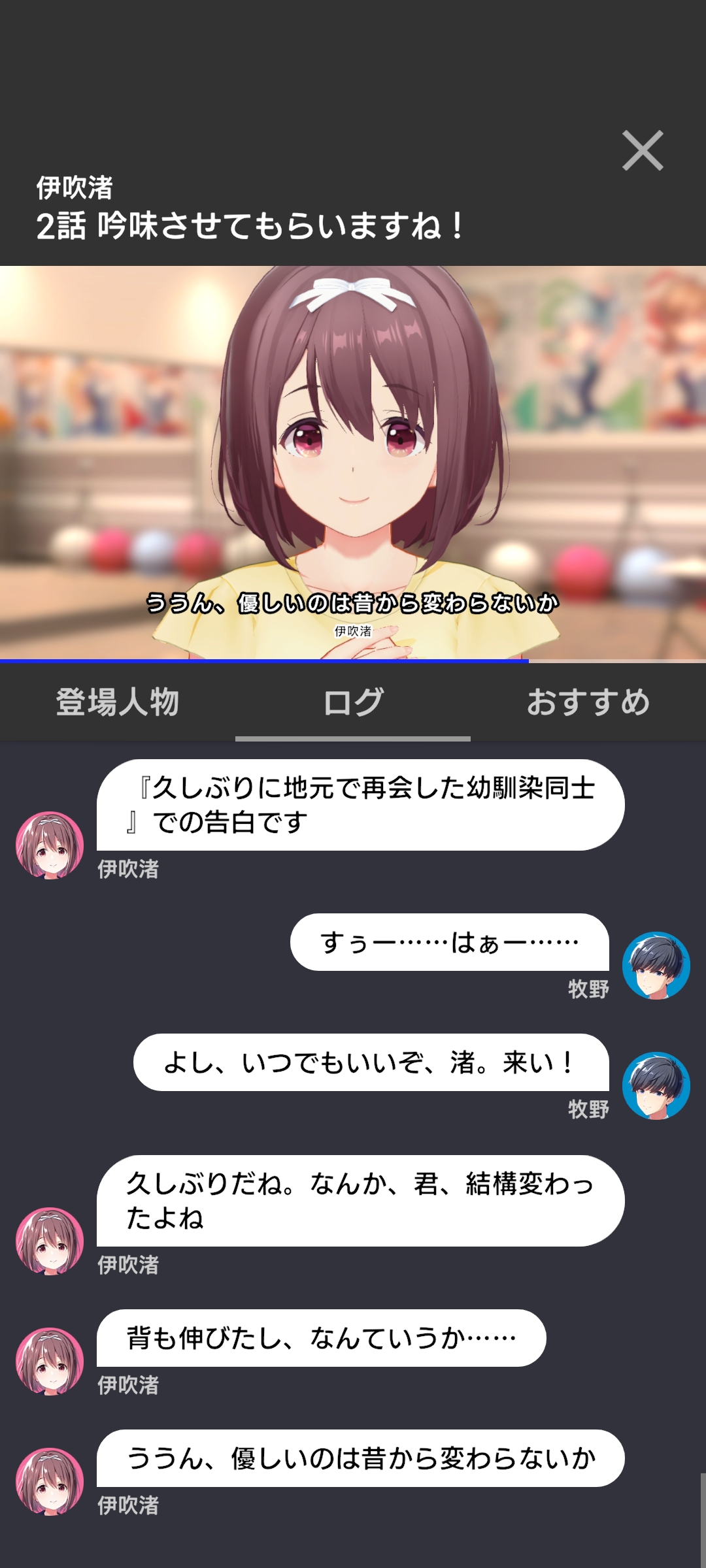This screenshot has height=1568, width=706.
Task: Switch to the 登場人物 tab
Action: (x=118, y=702)
